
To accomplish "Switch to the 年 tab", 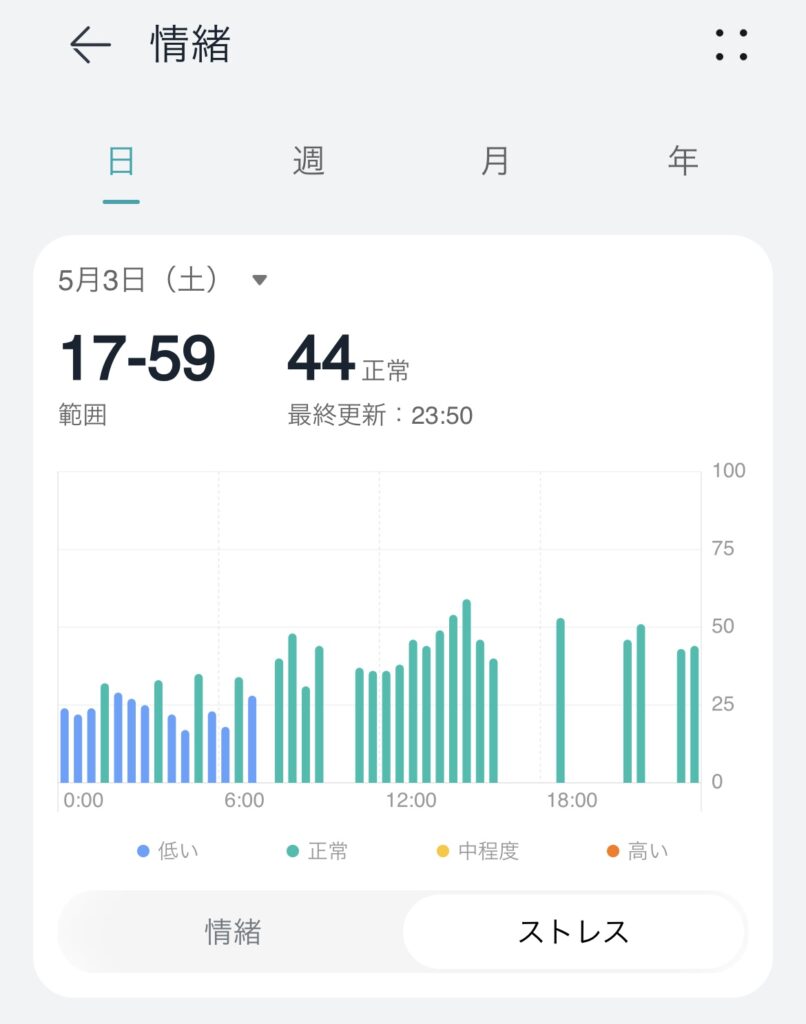I will click(x=683, y=161).
